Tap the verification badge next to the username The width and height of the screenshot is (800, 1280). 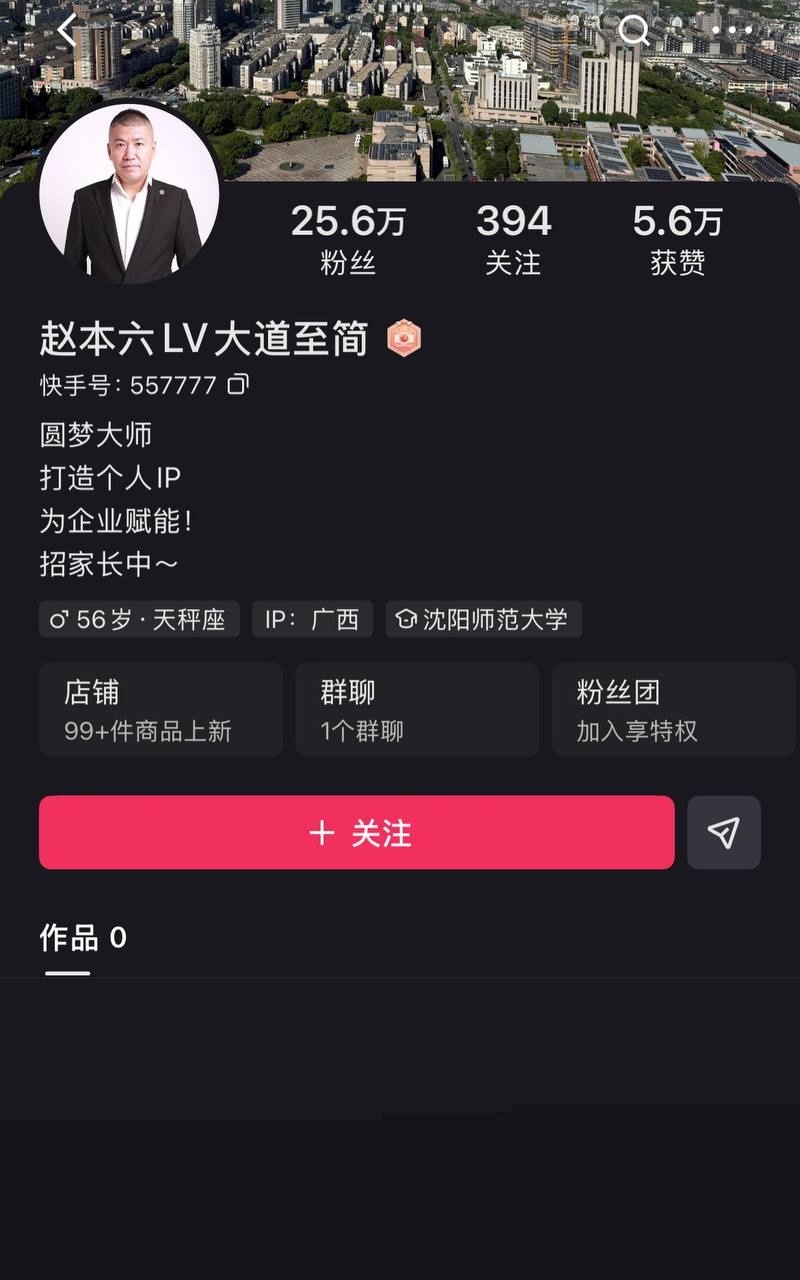404,339
